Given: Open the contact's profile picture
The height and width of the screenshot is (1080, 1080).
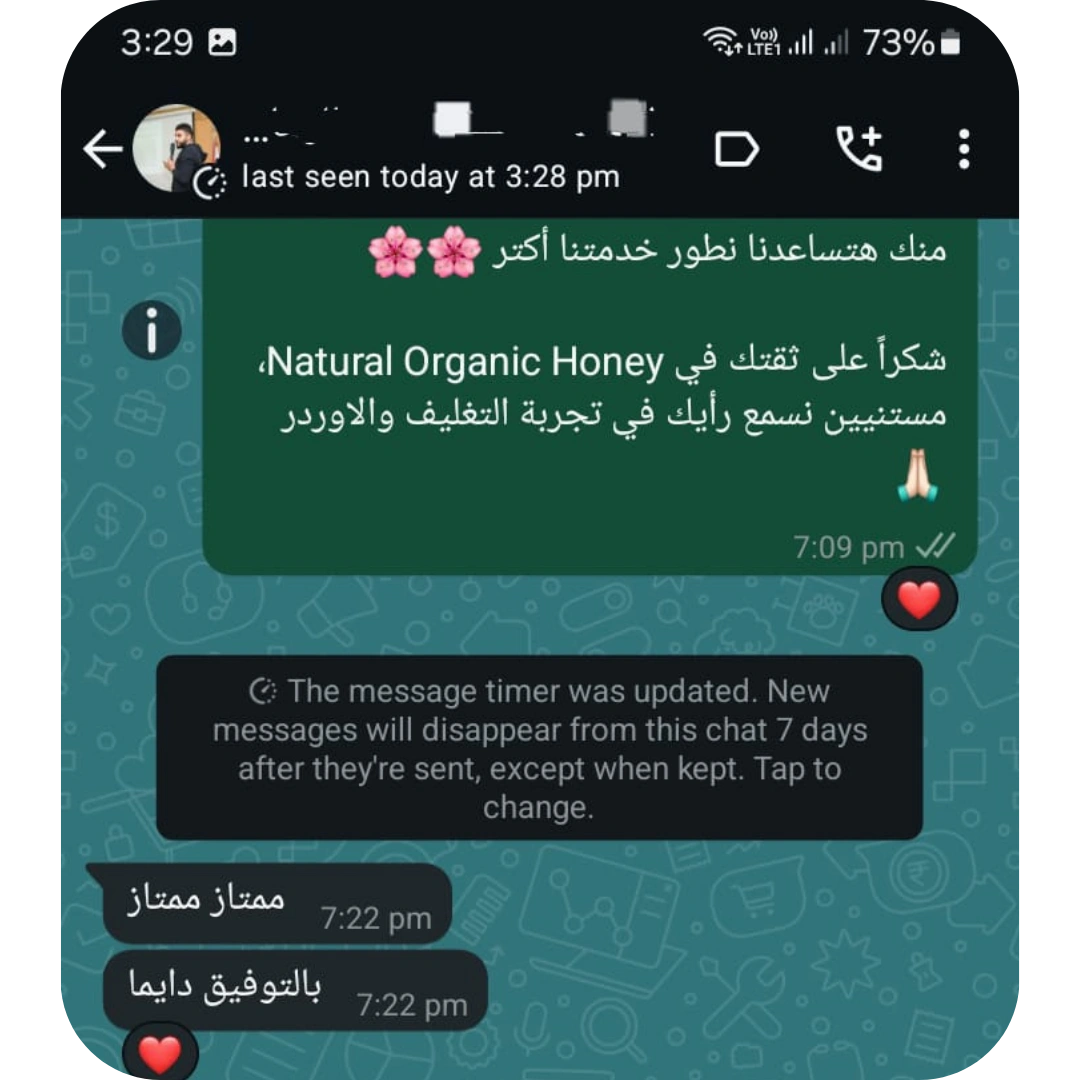Looking at the screenshot, I should coord(177,148).
